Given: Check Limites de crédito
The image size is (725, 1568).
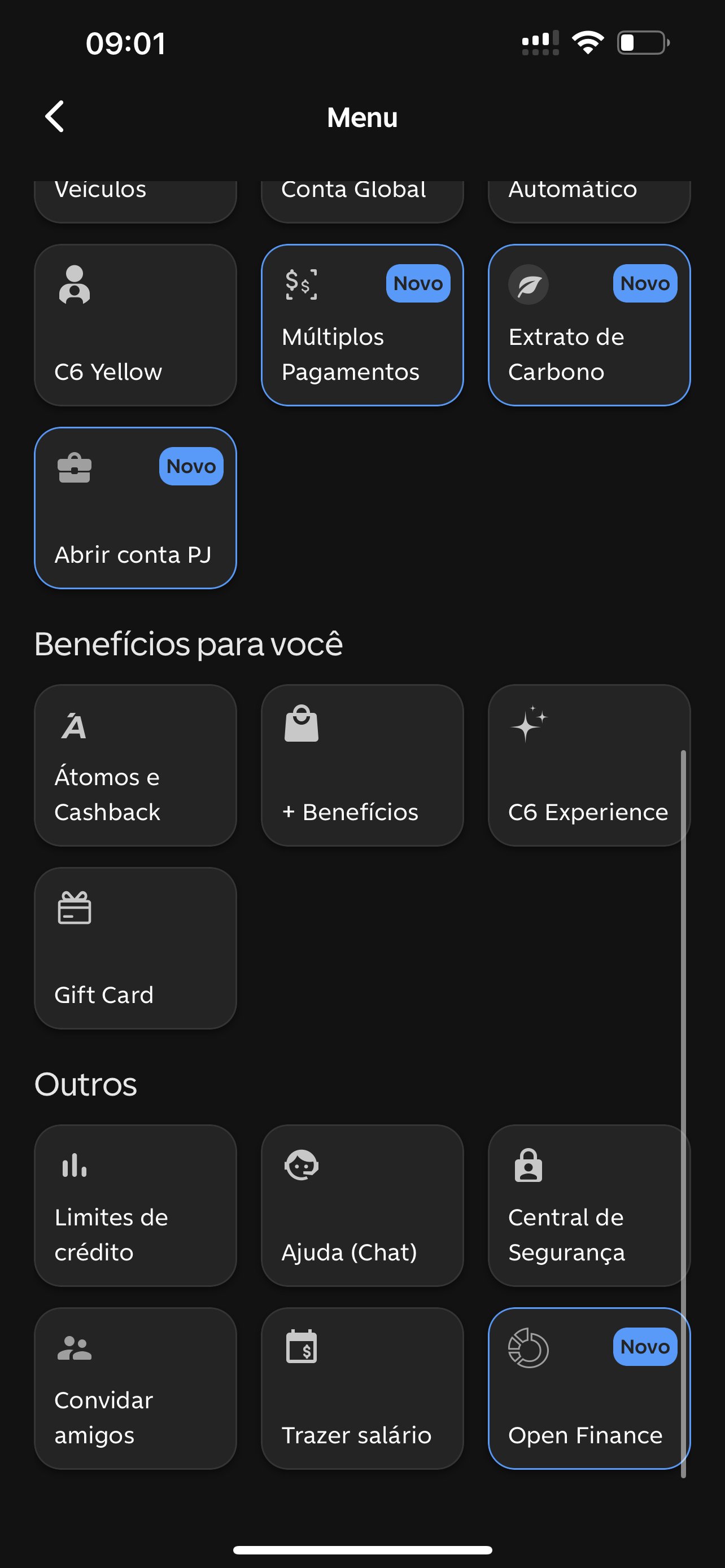Looking at the screenshot, I should click(135, 1205).
